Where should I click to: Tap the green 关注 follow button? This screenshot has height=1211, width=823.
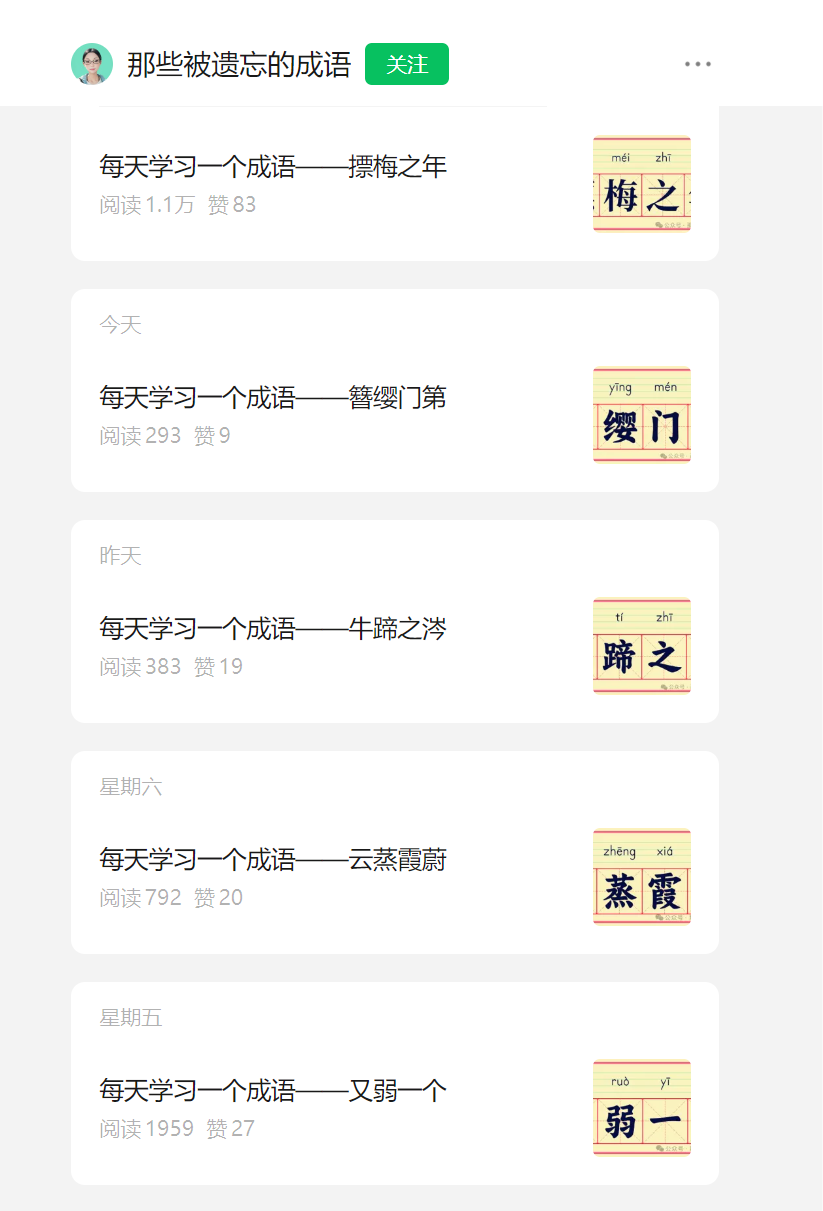tap(406, 63)
